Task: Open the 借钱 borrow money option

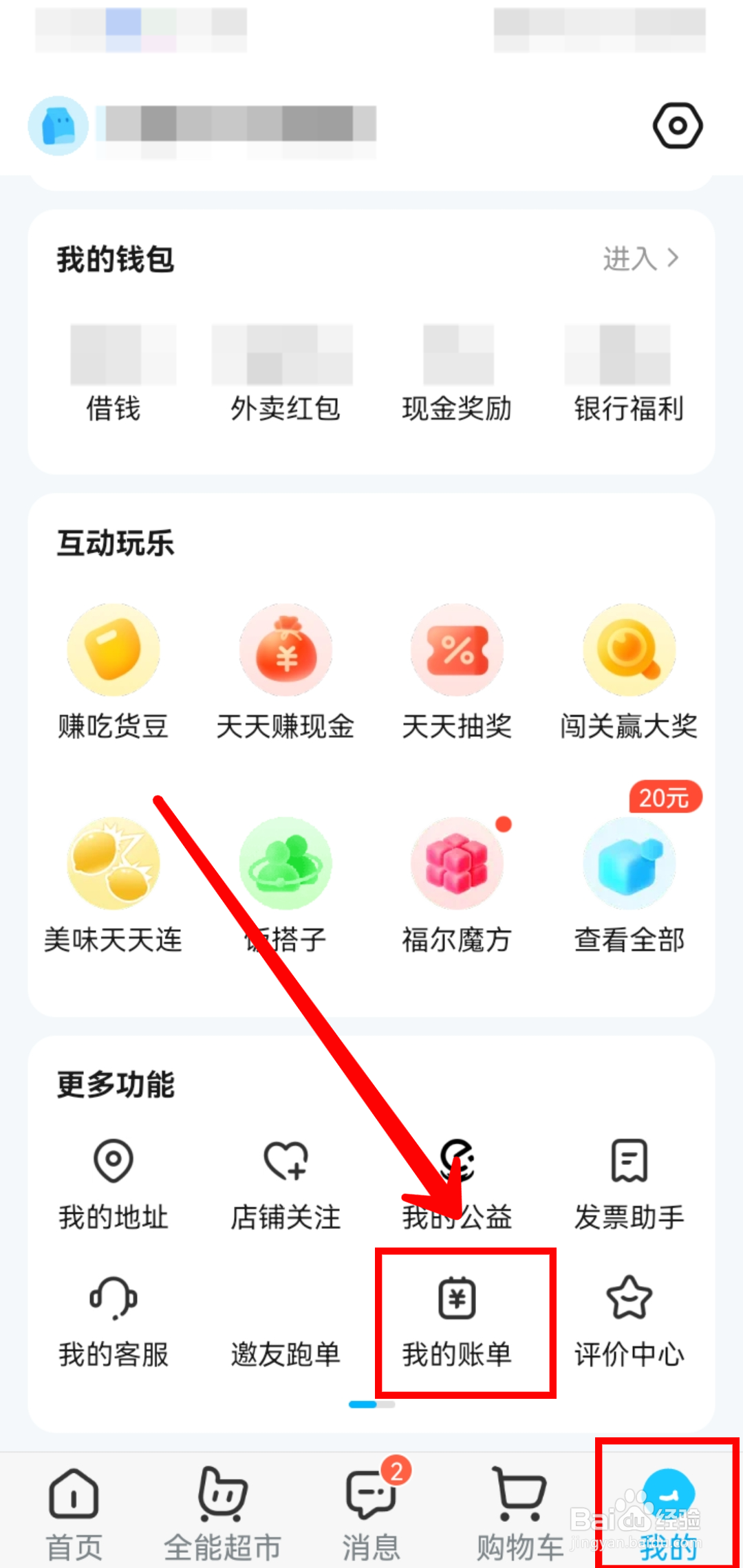Action: click(112, 371)
